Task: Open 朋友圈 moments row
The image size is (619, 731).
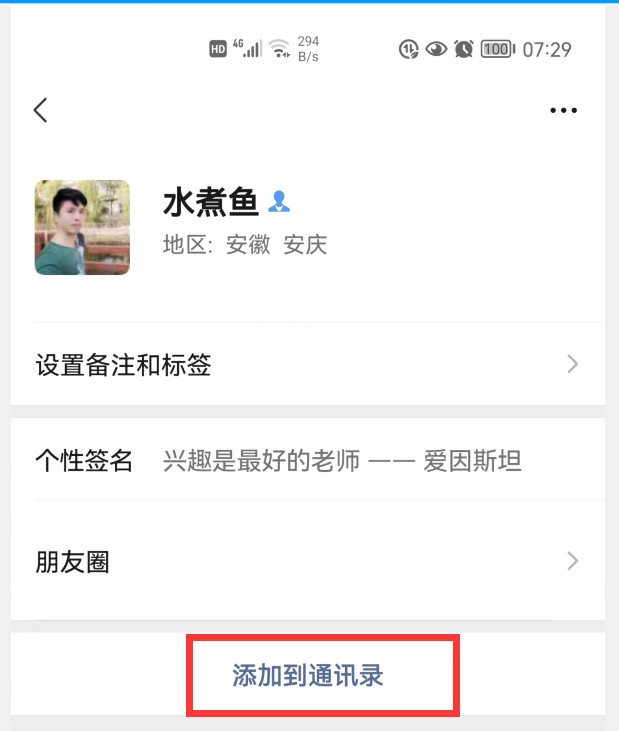Action: [x=308, y=562]
